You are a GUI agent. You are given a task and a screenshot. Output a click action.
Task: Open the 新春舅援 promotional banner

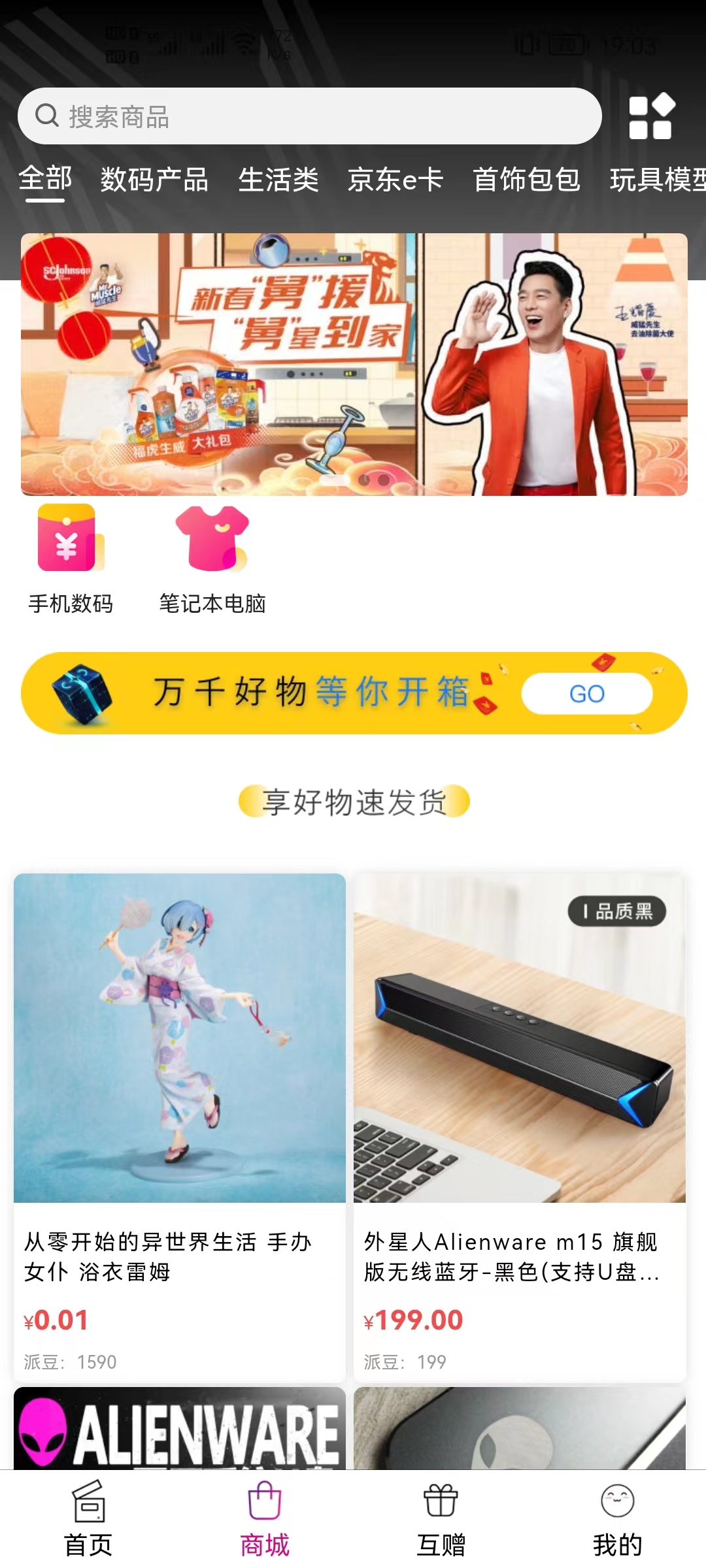(354, 364)
